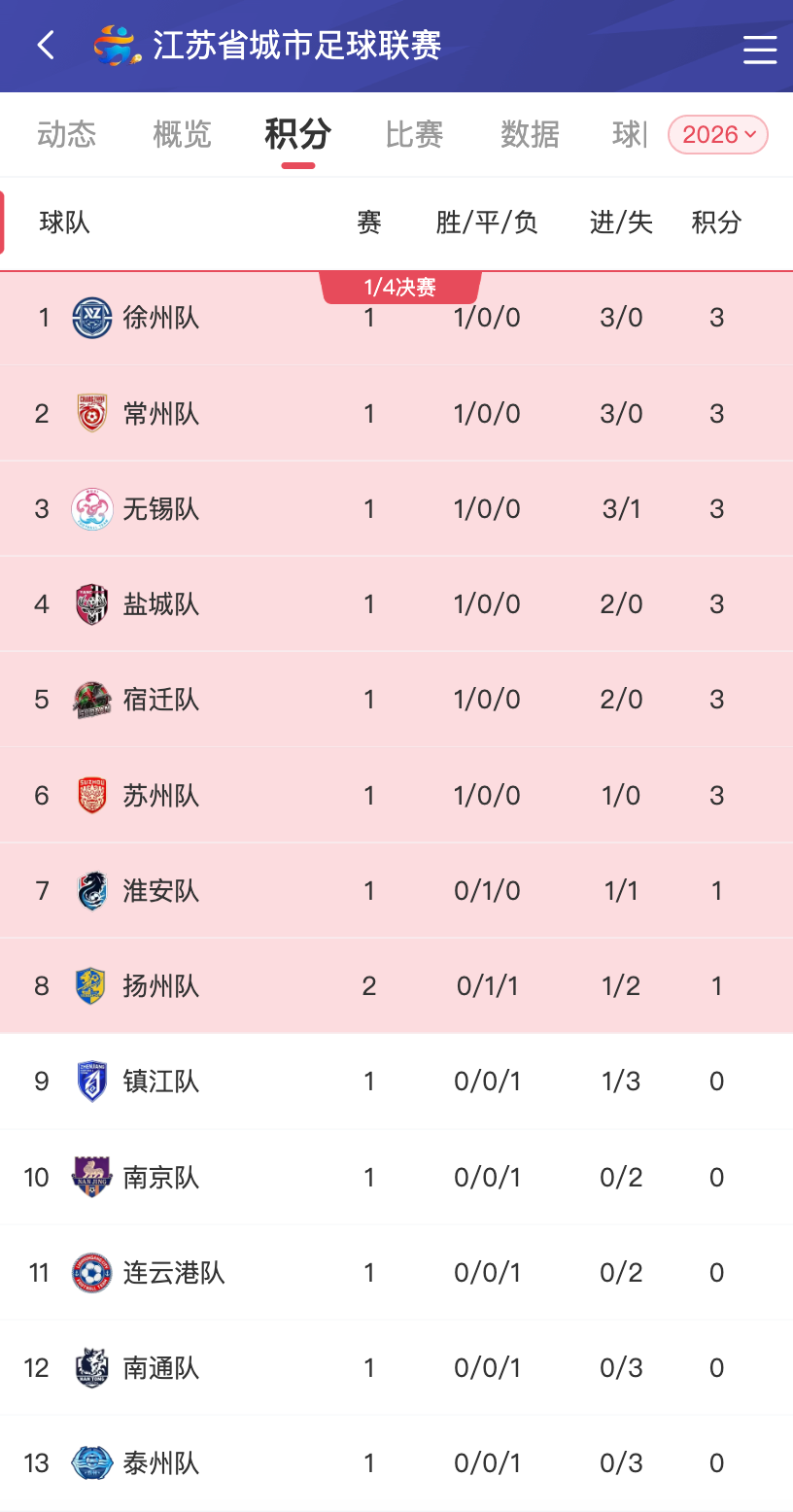Switch to the 比赛 tab
The height and width of the screenshot is (1512, 793).
point(414,134)
